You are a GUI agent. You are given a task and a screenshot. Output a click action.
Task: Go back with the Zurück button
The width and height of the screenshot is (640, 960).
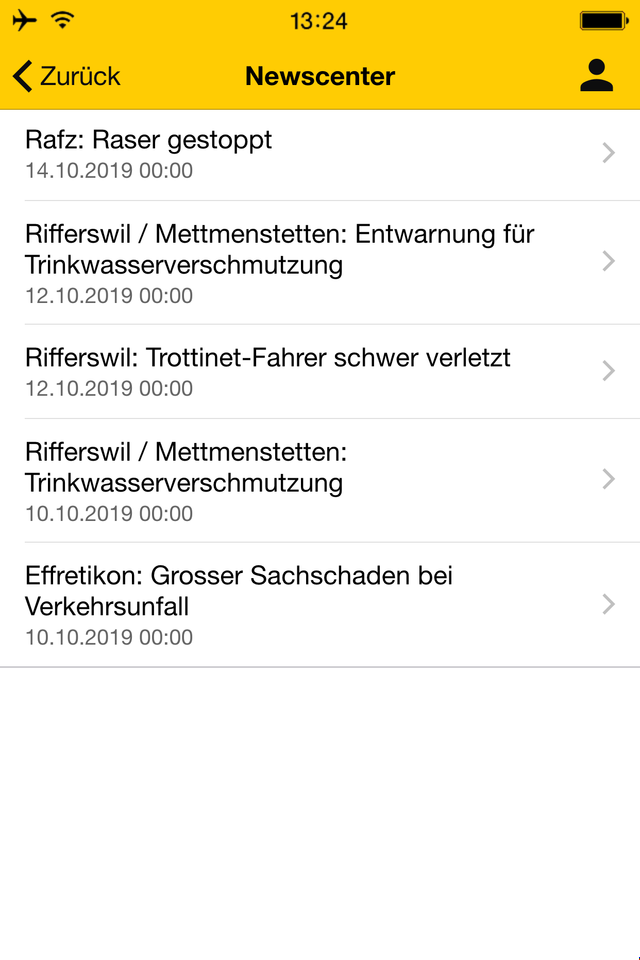(67, 76)
